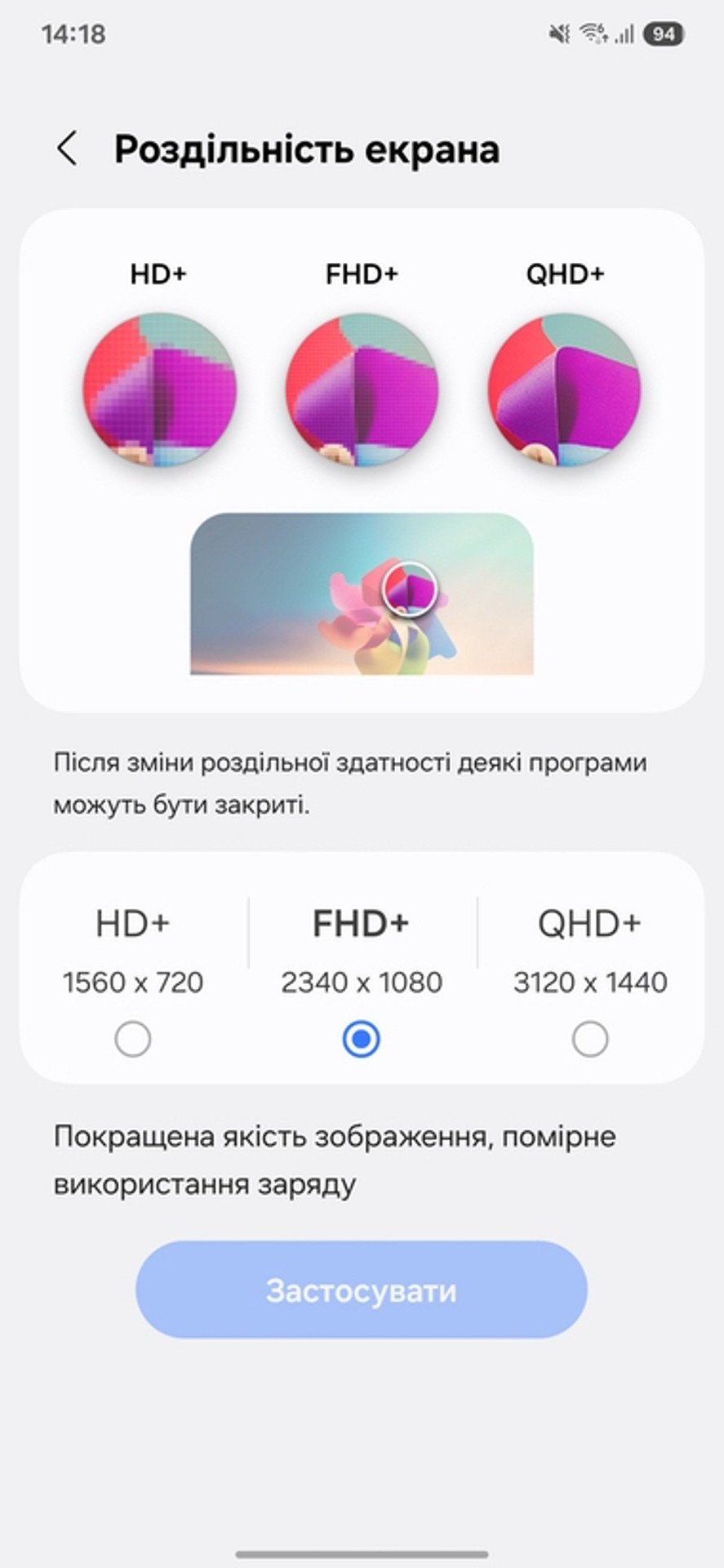Tap the Застосувати button
724x1568 pixels.
(362, 1290)
